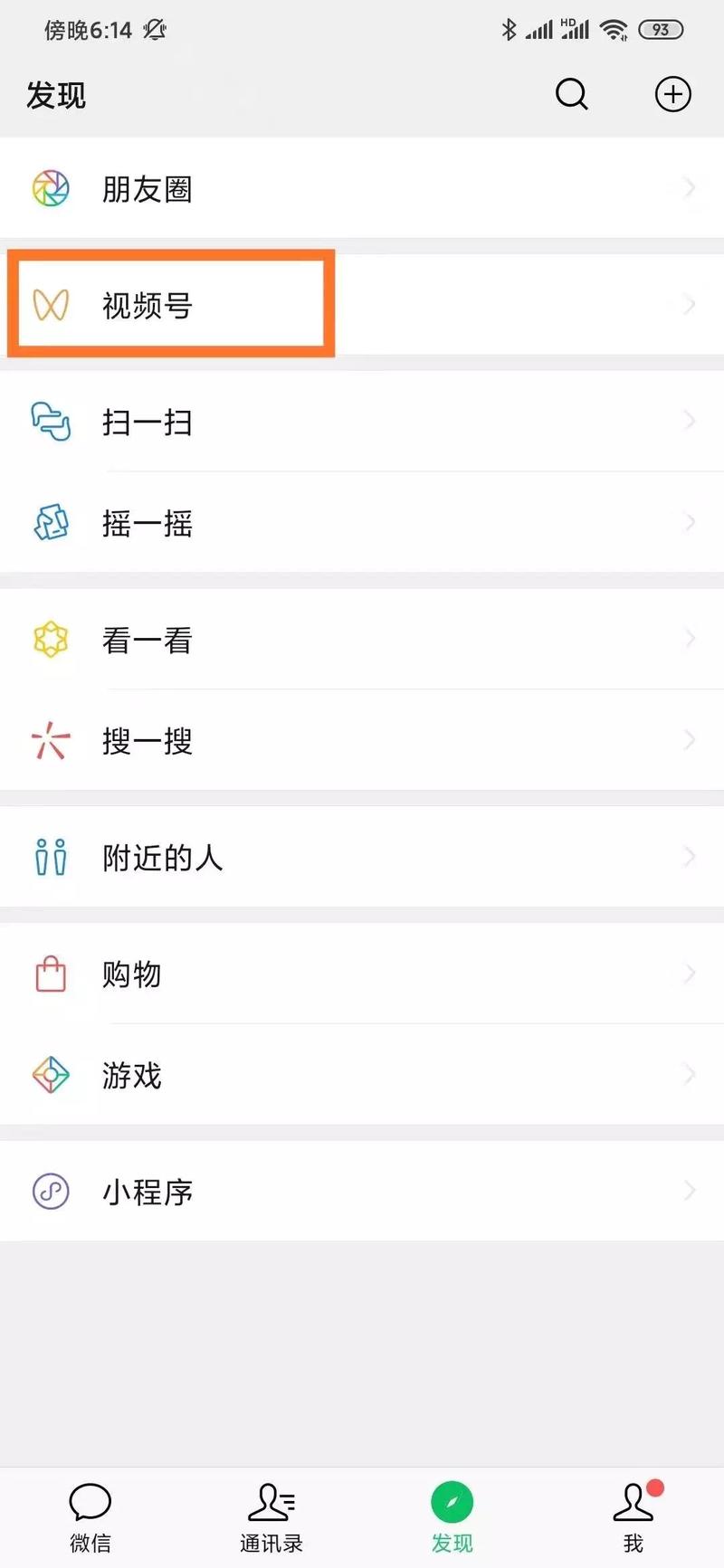Select the Channels (视频号) icon
This screenshot has height=1568, width=724.
[52, 304]
